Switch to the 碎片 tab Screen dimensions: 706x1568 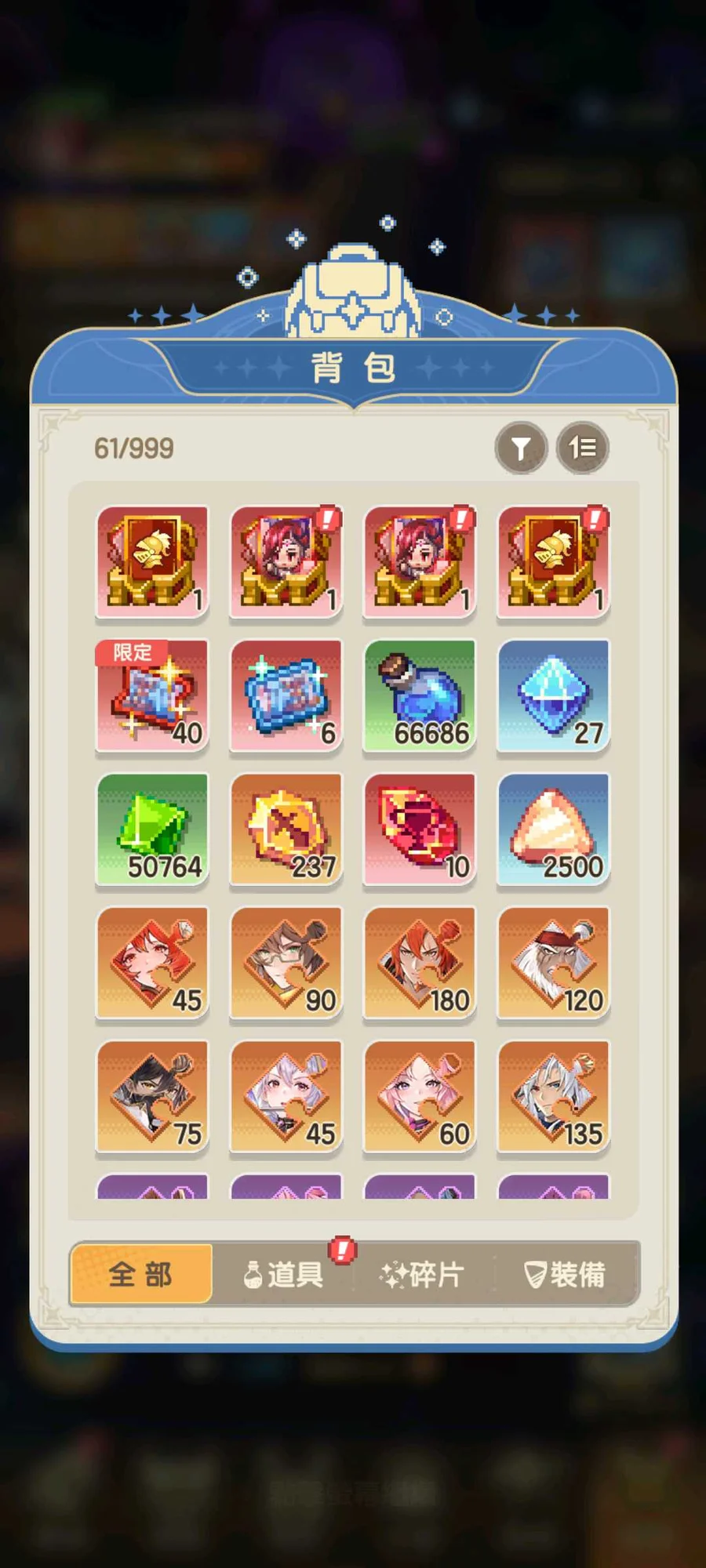[x=423, y=1274]
